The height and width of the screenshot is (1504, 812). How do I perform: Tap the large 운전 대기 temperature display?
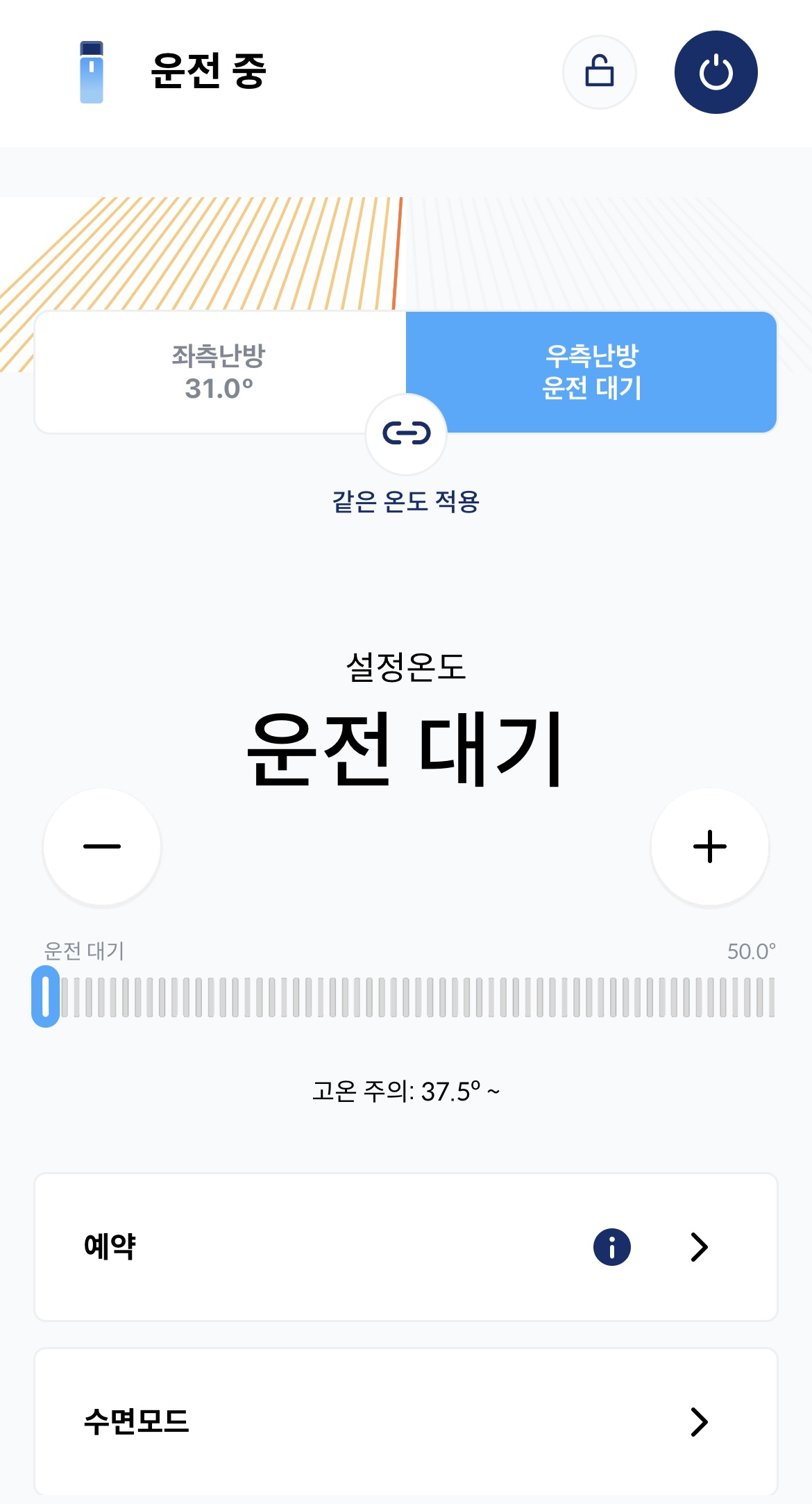click(406, 751)
